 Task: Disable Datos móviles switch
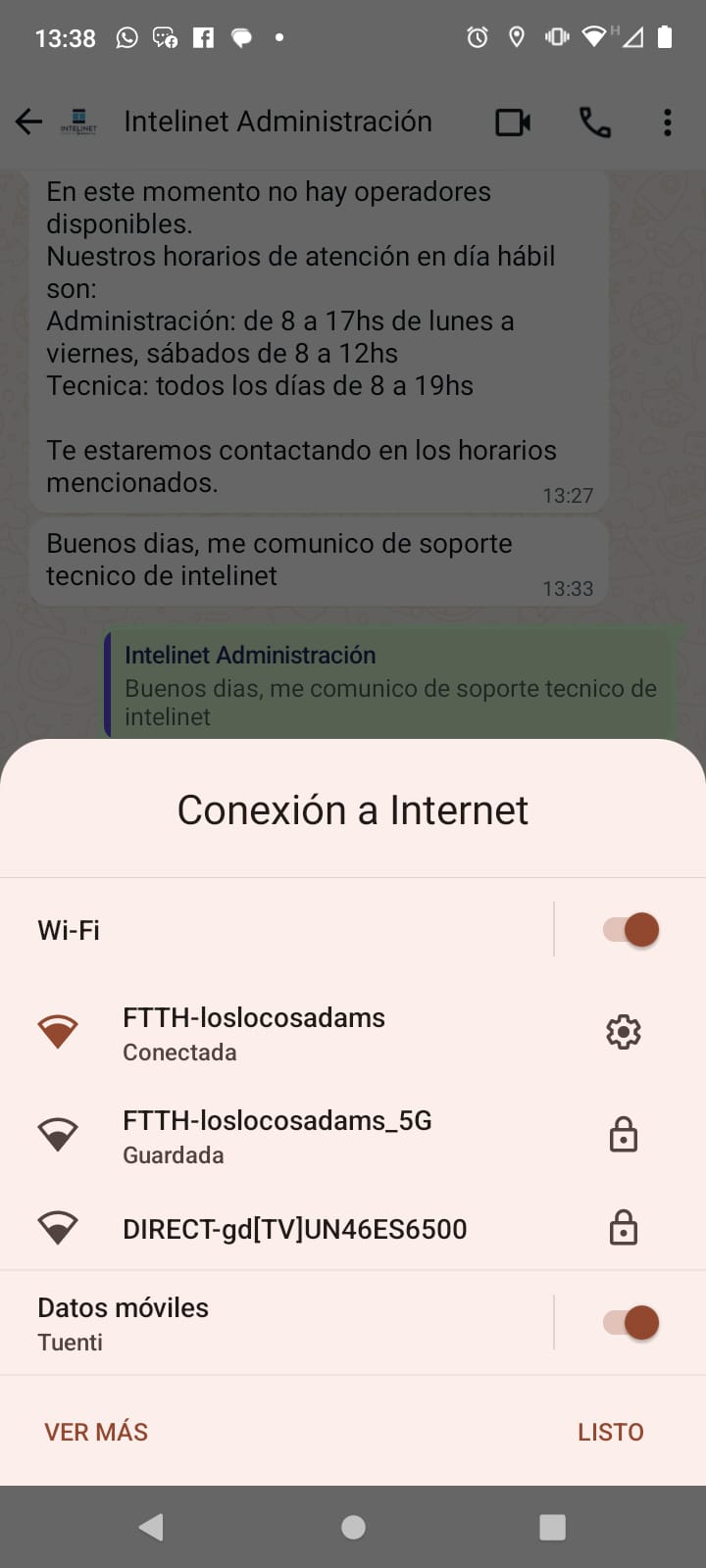[x=630, y=1322]
